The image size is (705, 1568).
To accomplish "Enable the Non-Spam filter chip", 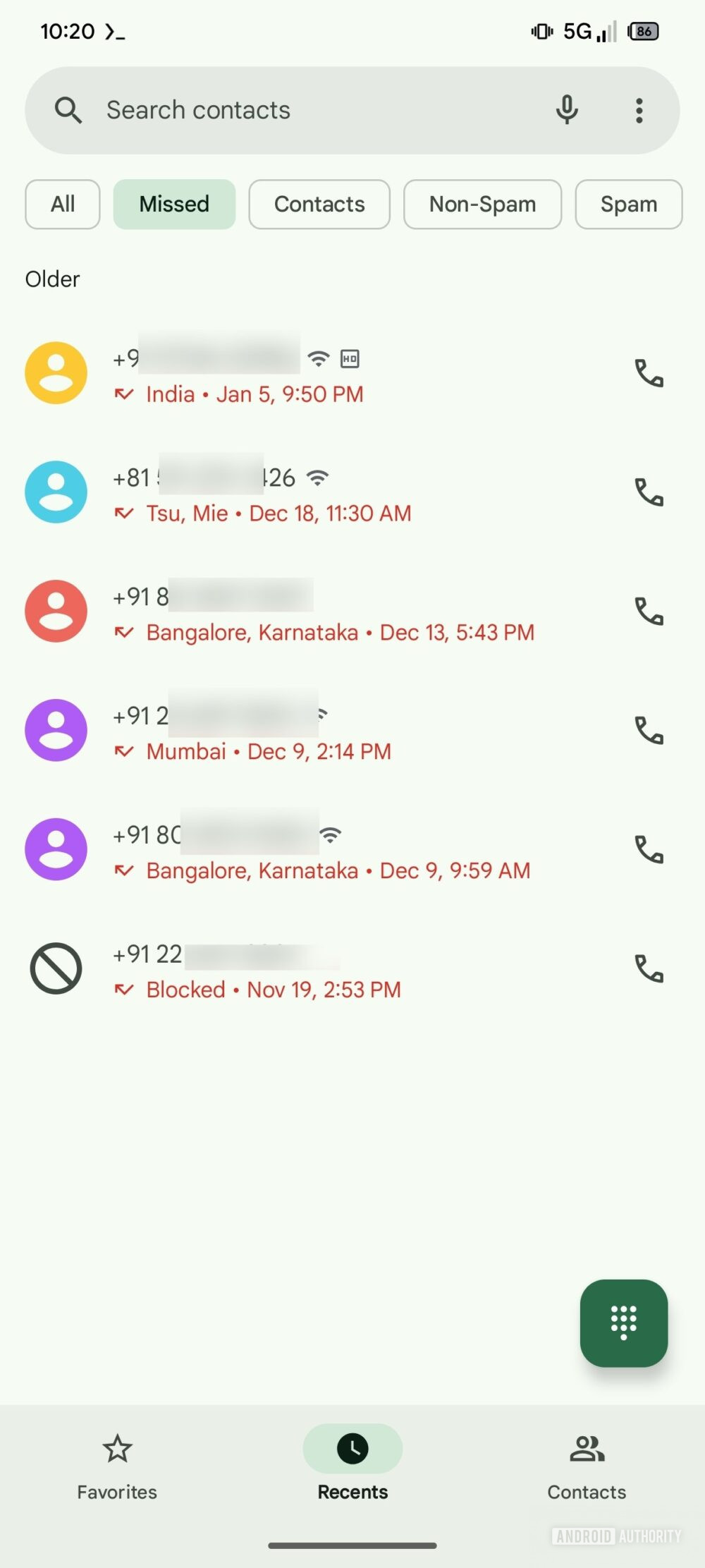I will pos(482,205).
